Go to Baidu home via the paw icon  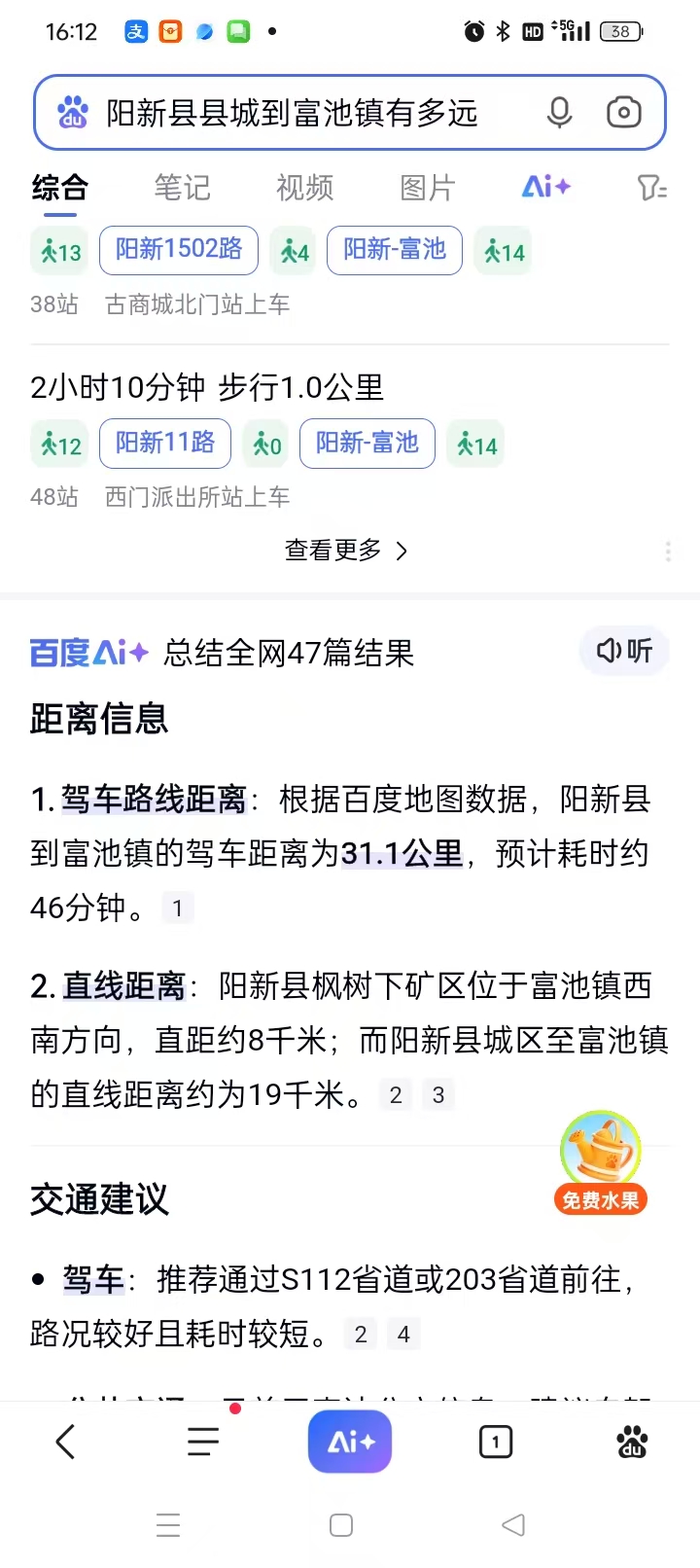(x=632, y=1442)
